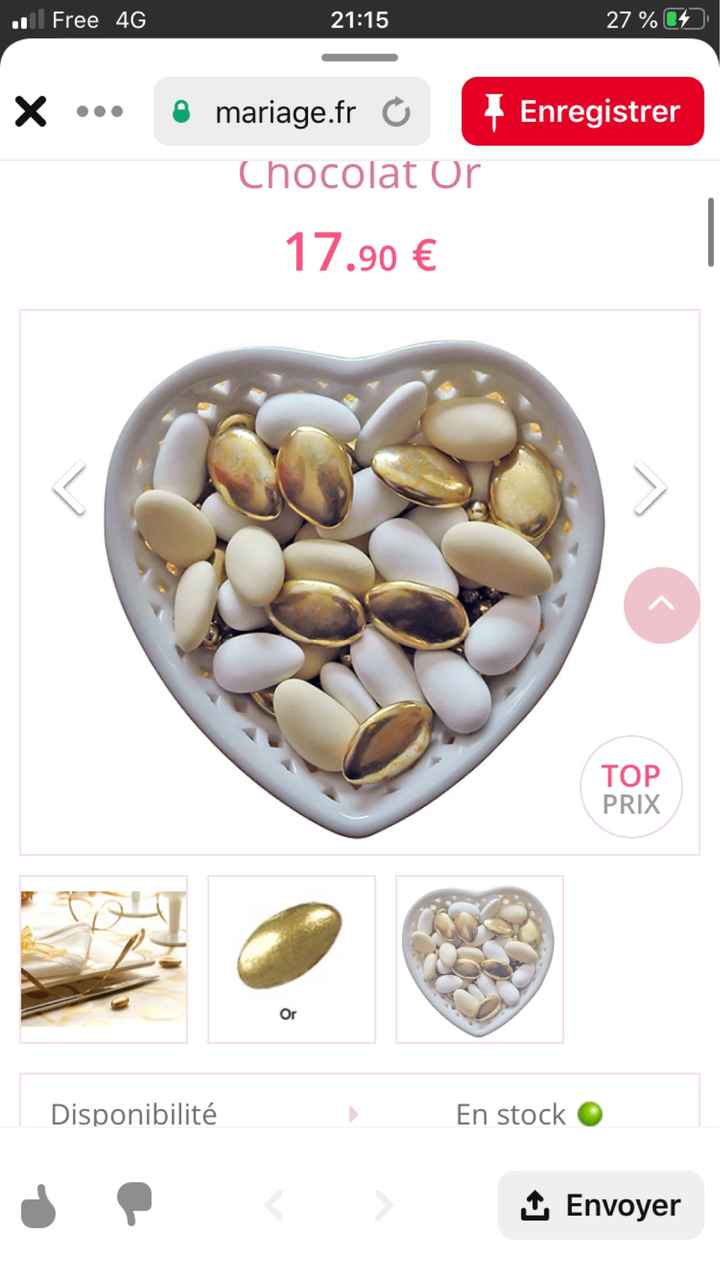Save this pin with Enregistrer
This screenshot has width=720, height=1280.
pos(583,111)
